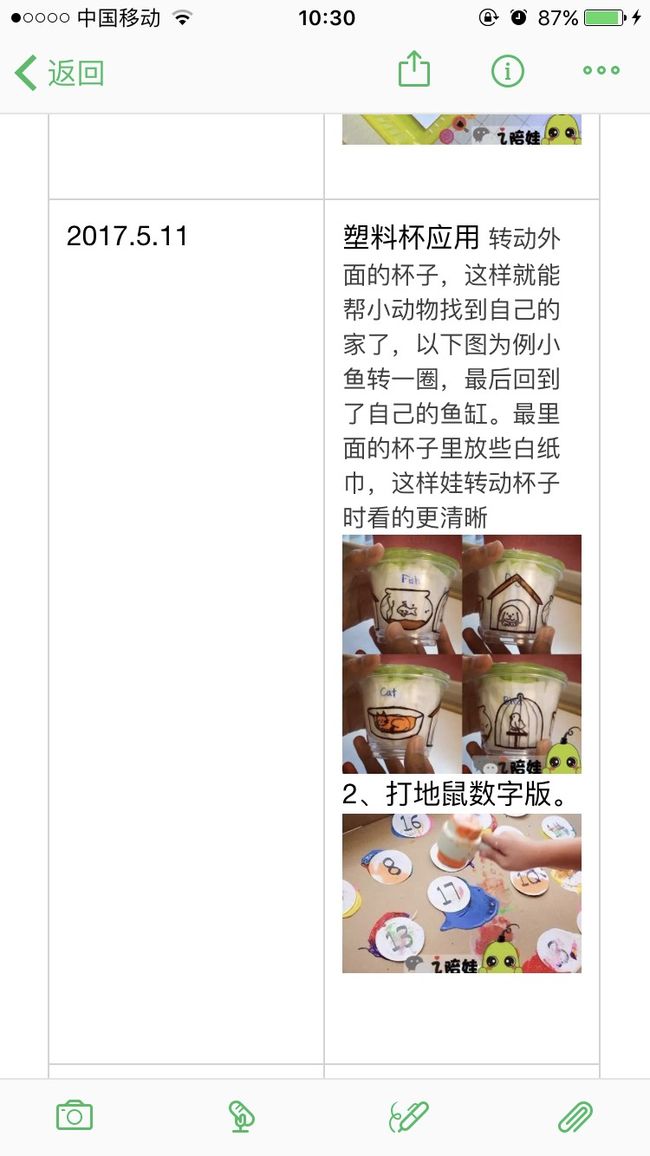The image size is (650, 1156).
Task: Add a photo with the camera icon
Action: click(74, 1115)
